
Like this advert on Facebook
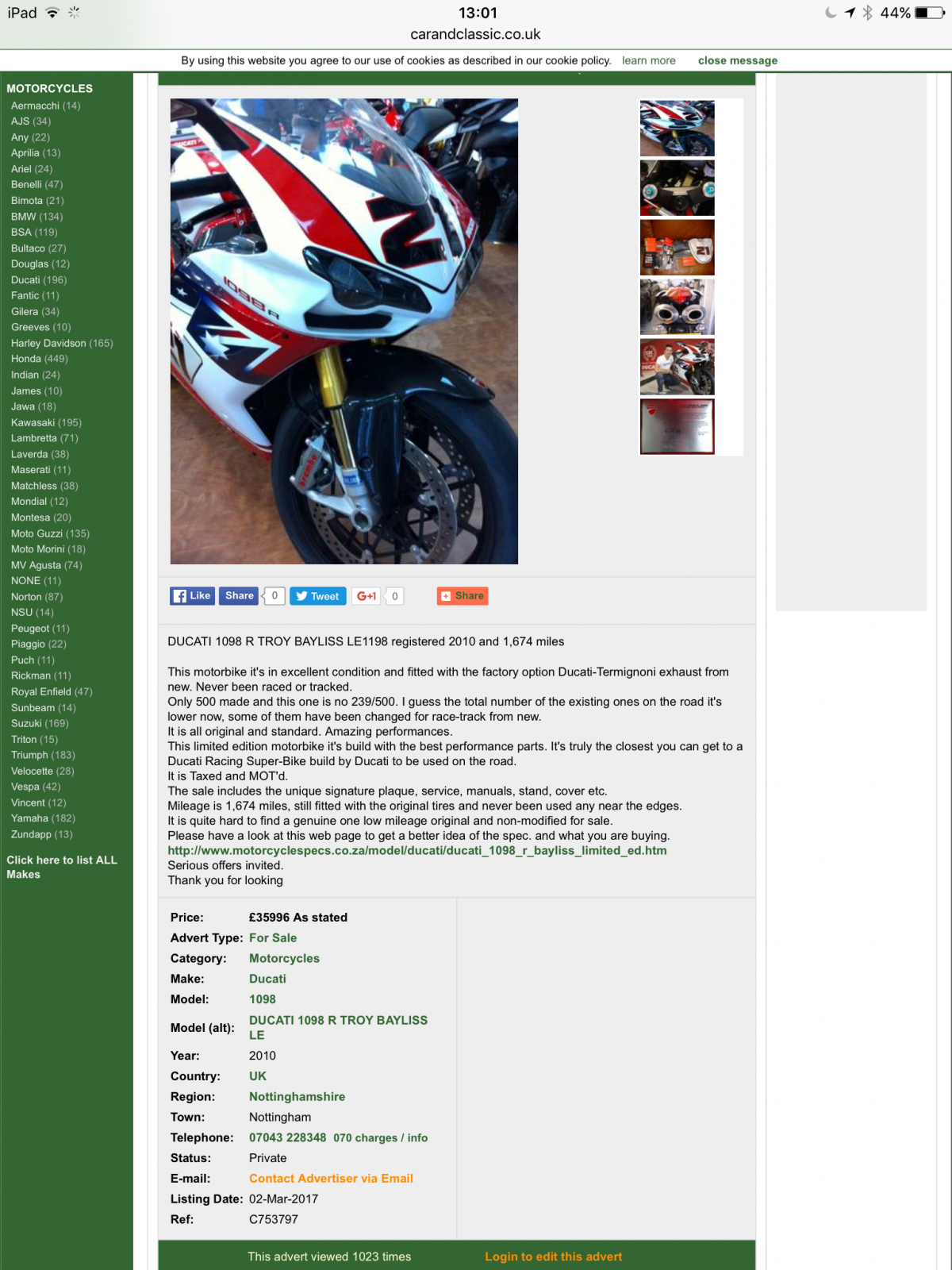(192, 596)
